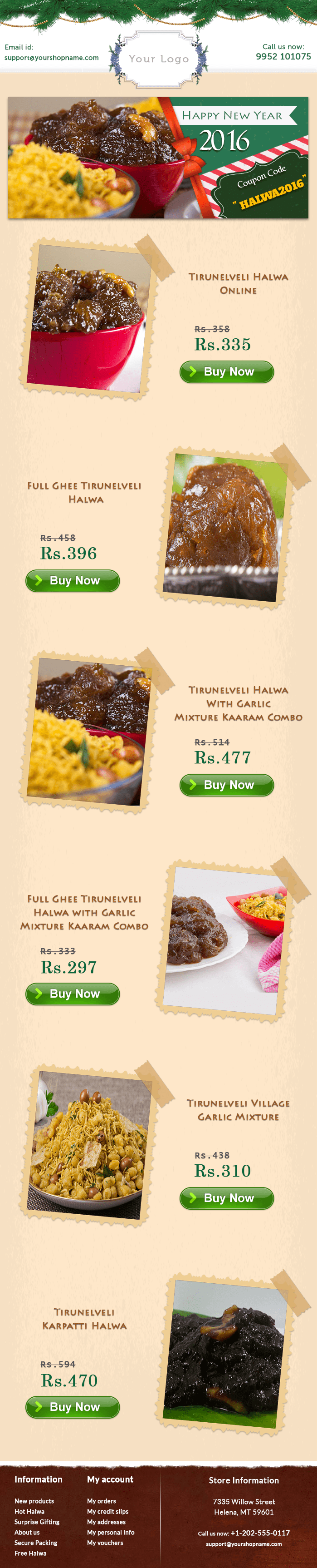Open the My addresses link
The width and height of the screenshot is (317, 1568).
(106, 1521)
